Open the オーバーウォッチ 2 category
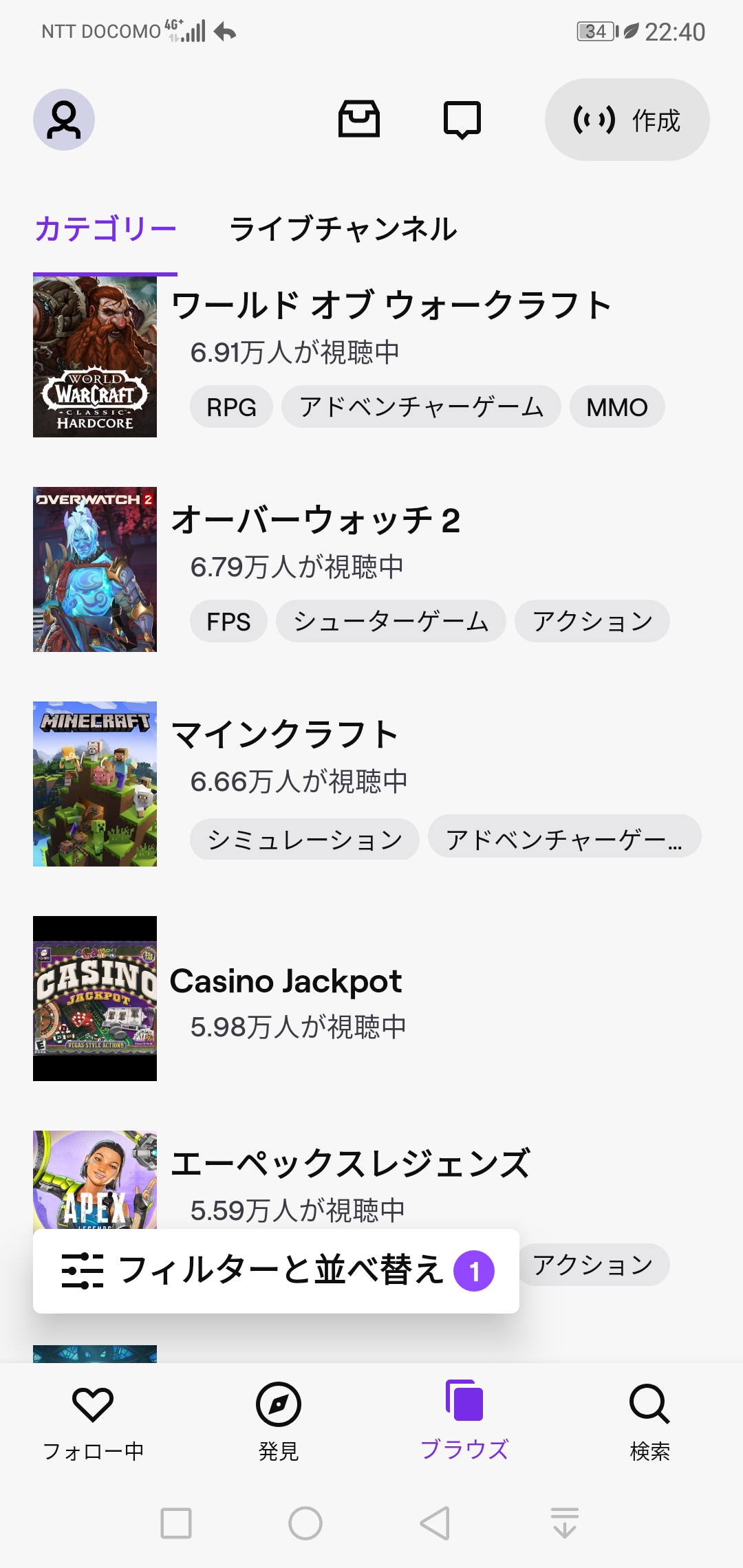The width and height of the screenshot is (743, 1568). point(315,520)
